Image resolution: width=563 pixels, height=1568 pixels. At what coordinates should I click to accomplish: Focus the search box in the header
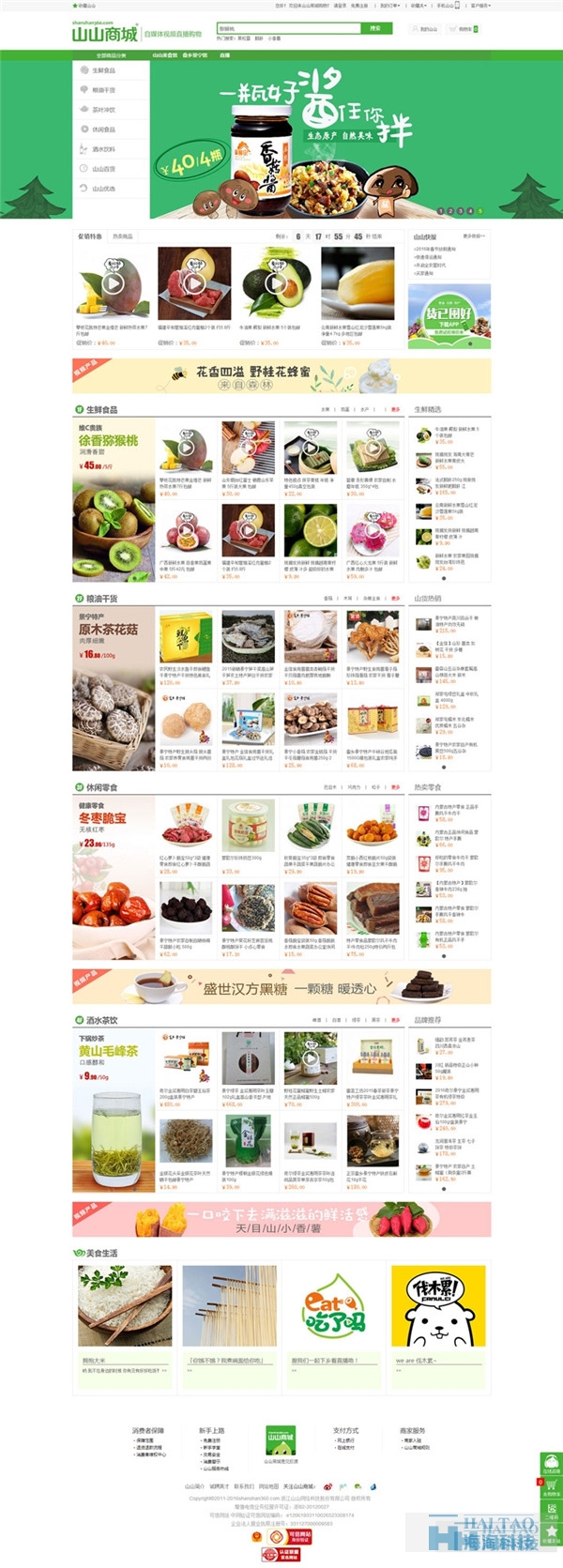point(288,29)
